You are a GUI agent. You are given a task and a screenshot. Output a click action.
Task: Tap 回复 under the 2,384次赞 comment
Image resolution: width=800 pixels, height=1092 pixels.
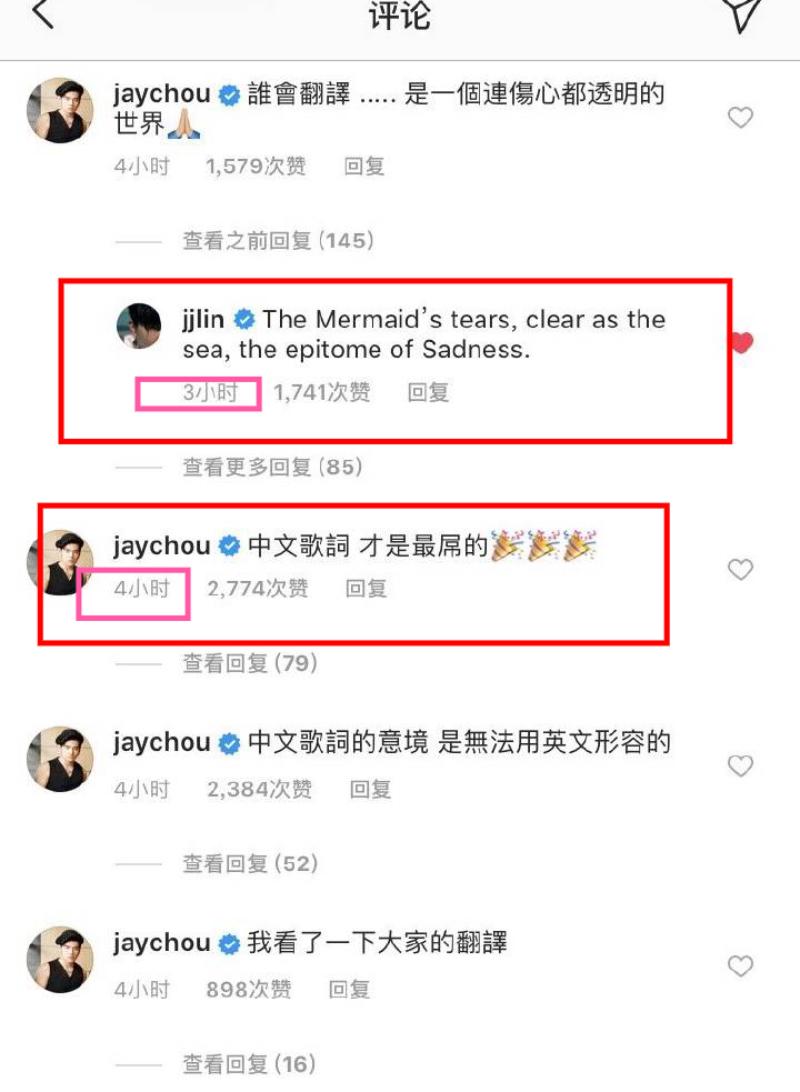coord(370,789)
